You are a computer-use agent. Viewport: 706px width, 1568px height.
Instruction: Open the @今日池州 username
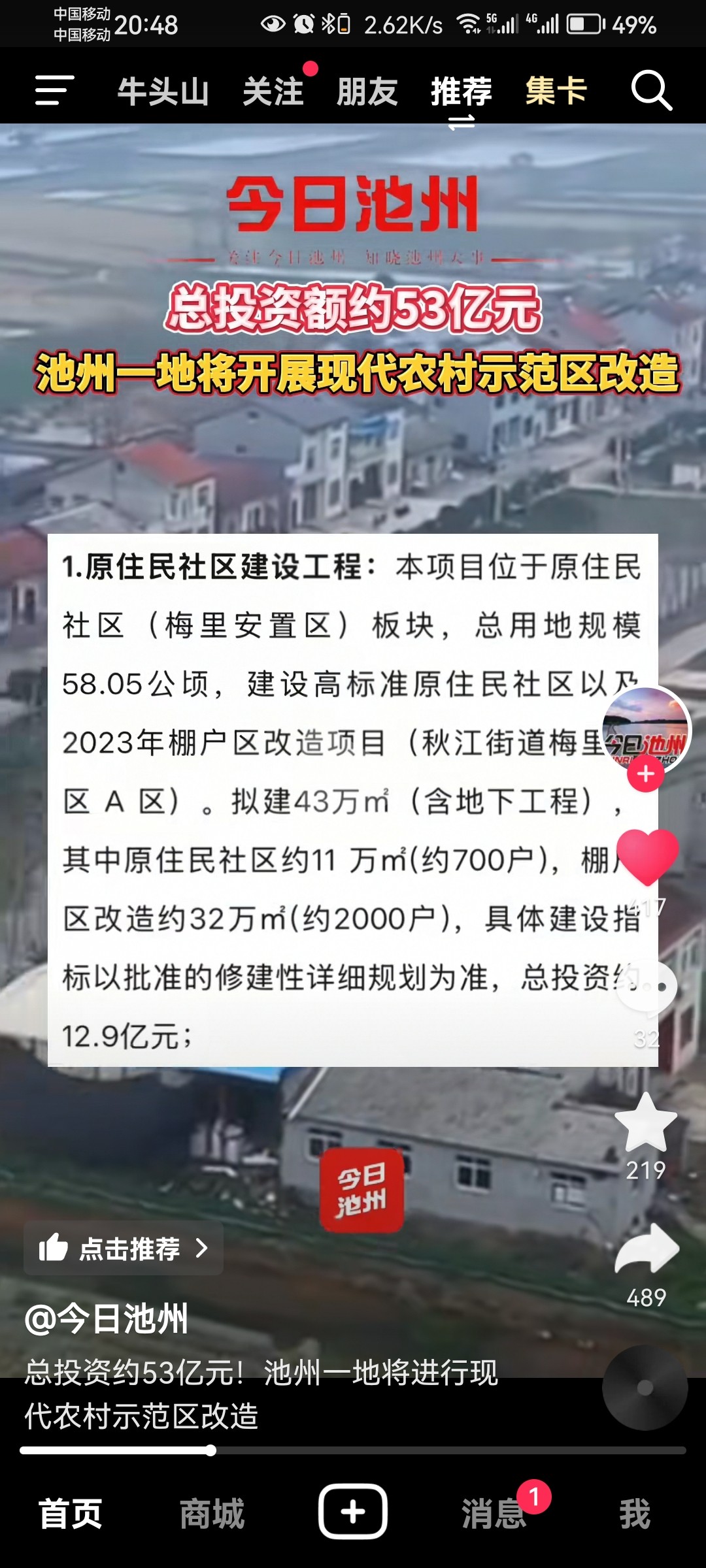tap(107, 1318)
